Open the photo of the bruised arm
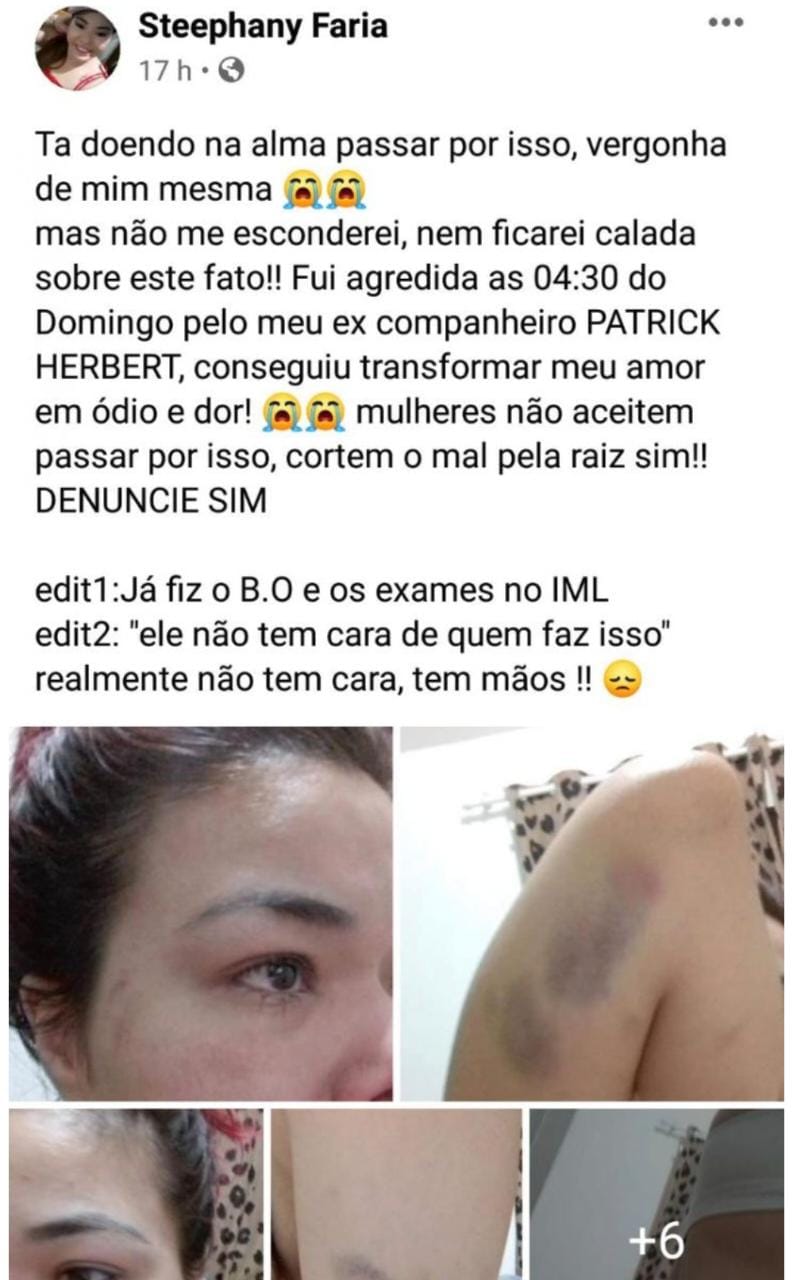The width and height of the screenshot is (797, 1280). (x=592, y=913)
